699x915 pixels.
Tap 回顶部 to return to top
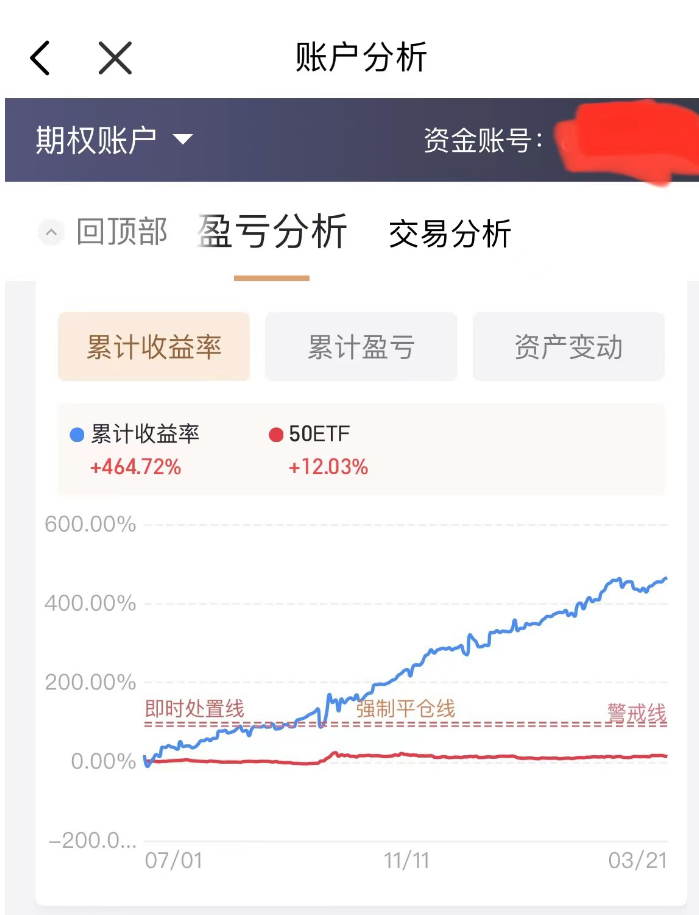pyautogui.click(x=103, y=232)
